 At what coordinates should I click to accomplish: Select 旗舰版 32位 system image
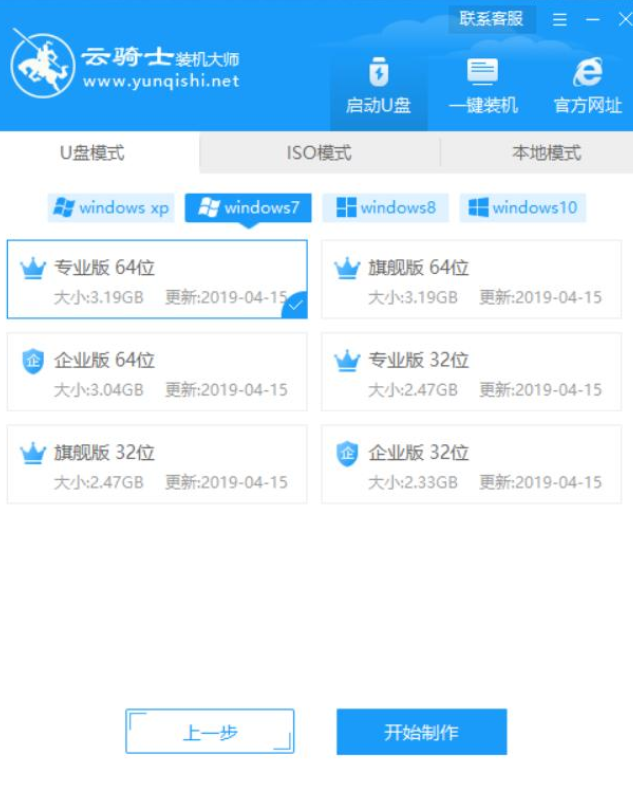(157, 464)
